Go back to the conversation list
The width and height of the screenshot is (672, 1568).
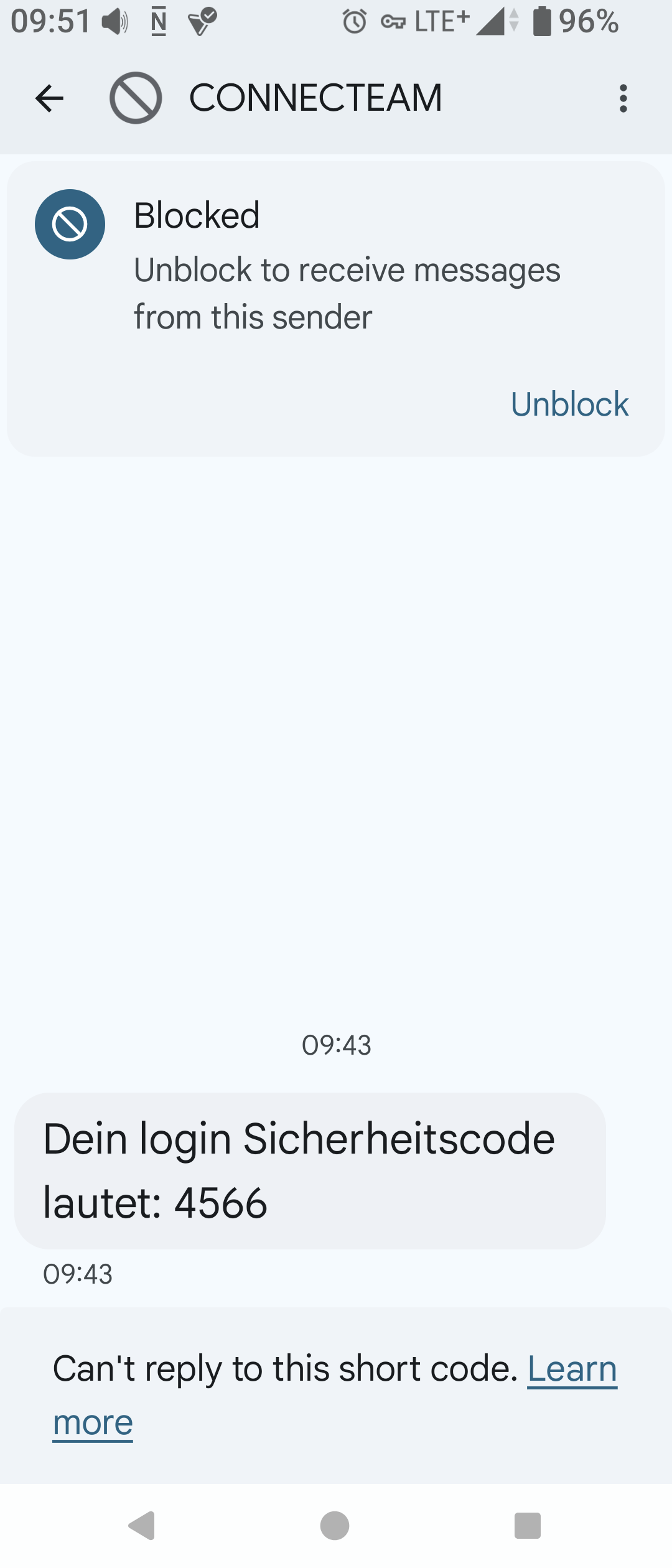[x=50, y=98]
